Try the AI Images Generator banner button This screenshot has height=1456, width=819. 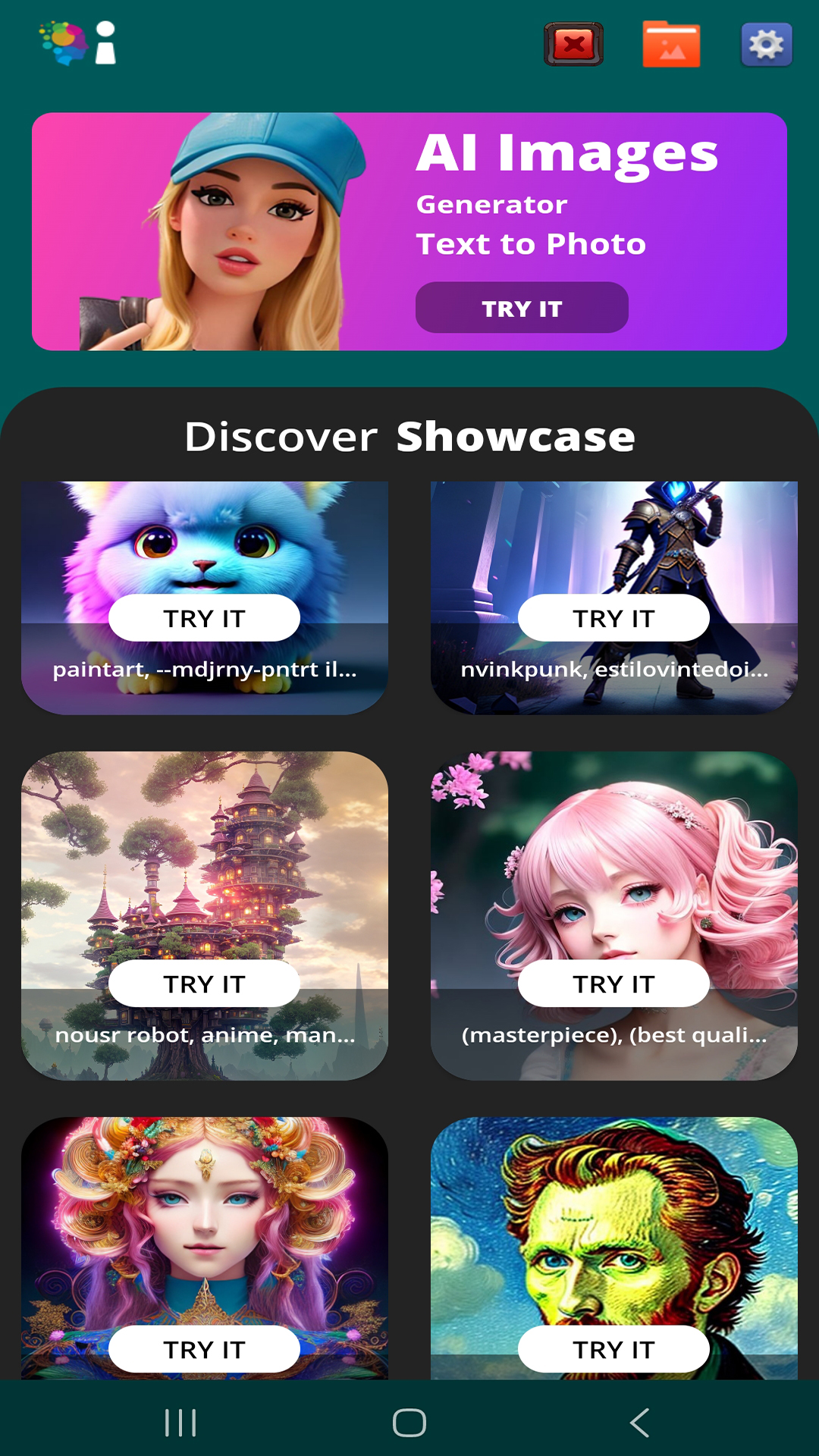[x=522, y=308]
